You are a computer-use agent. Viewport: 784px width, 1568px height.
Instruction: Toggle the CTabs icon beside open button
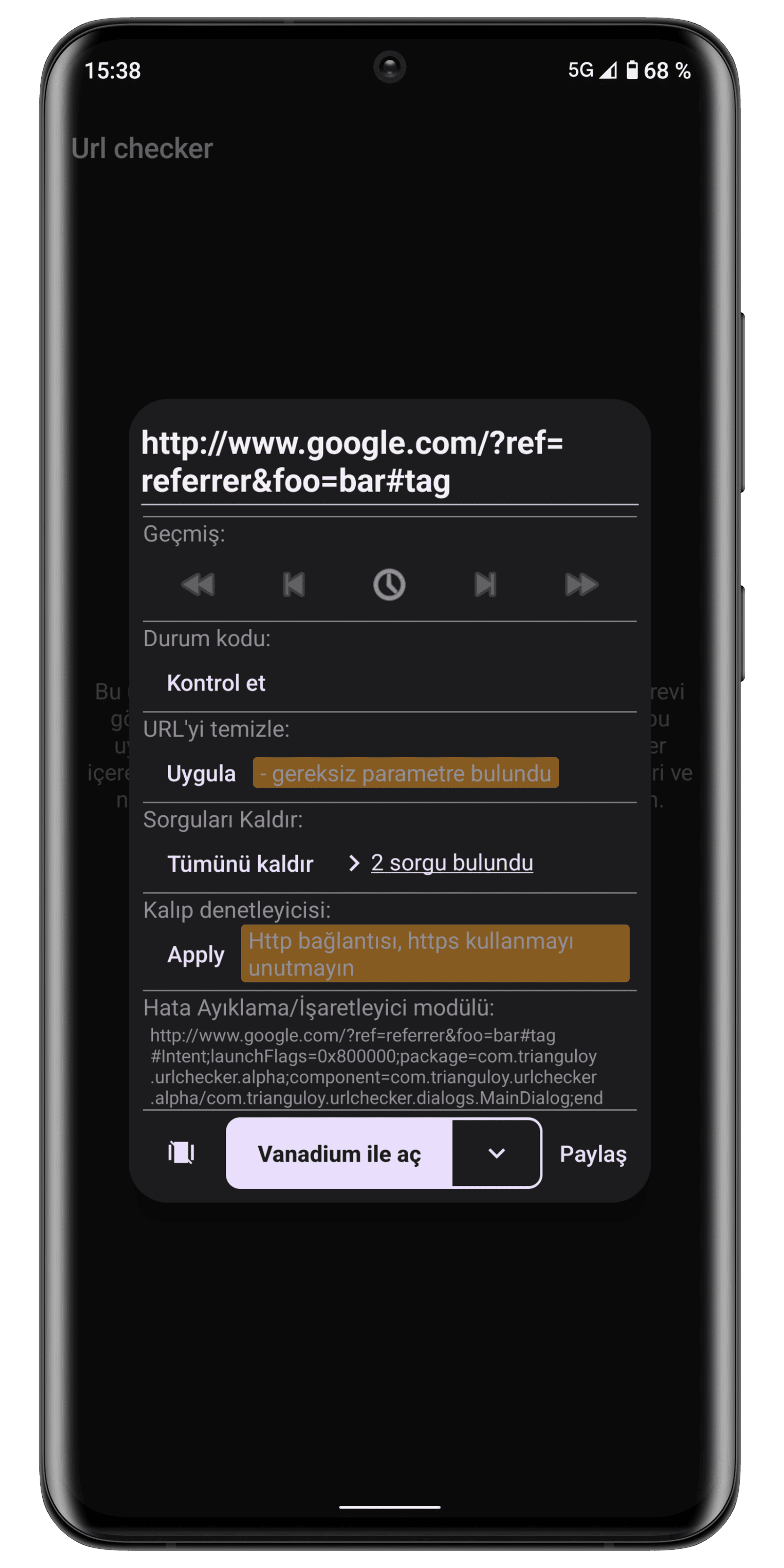click(x=181, y=1153)
